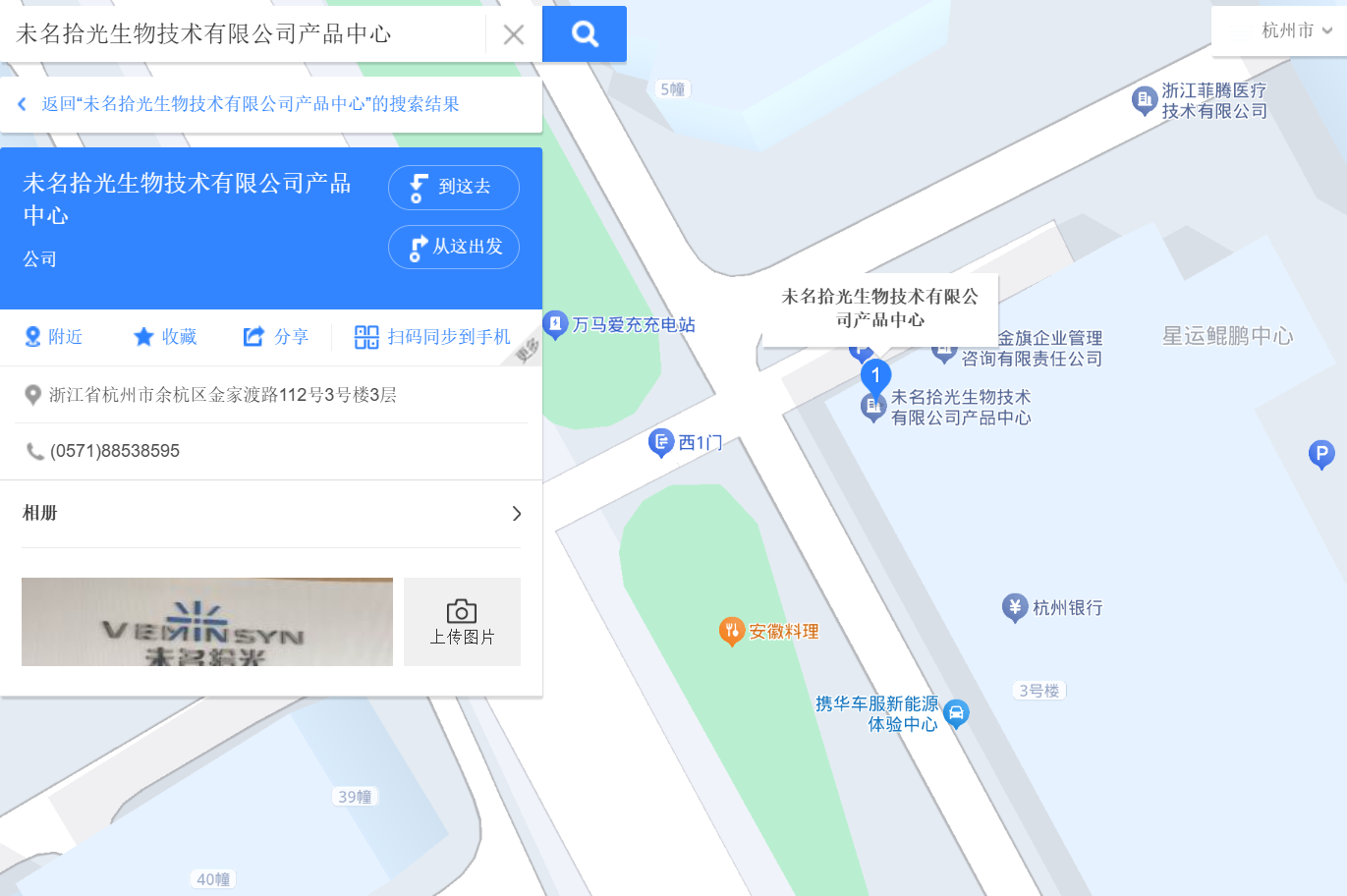Tap the 携华车服新能源体验中心 map marker

point(956,713)
